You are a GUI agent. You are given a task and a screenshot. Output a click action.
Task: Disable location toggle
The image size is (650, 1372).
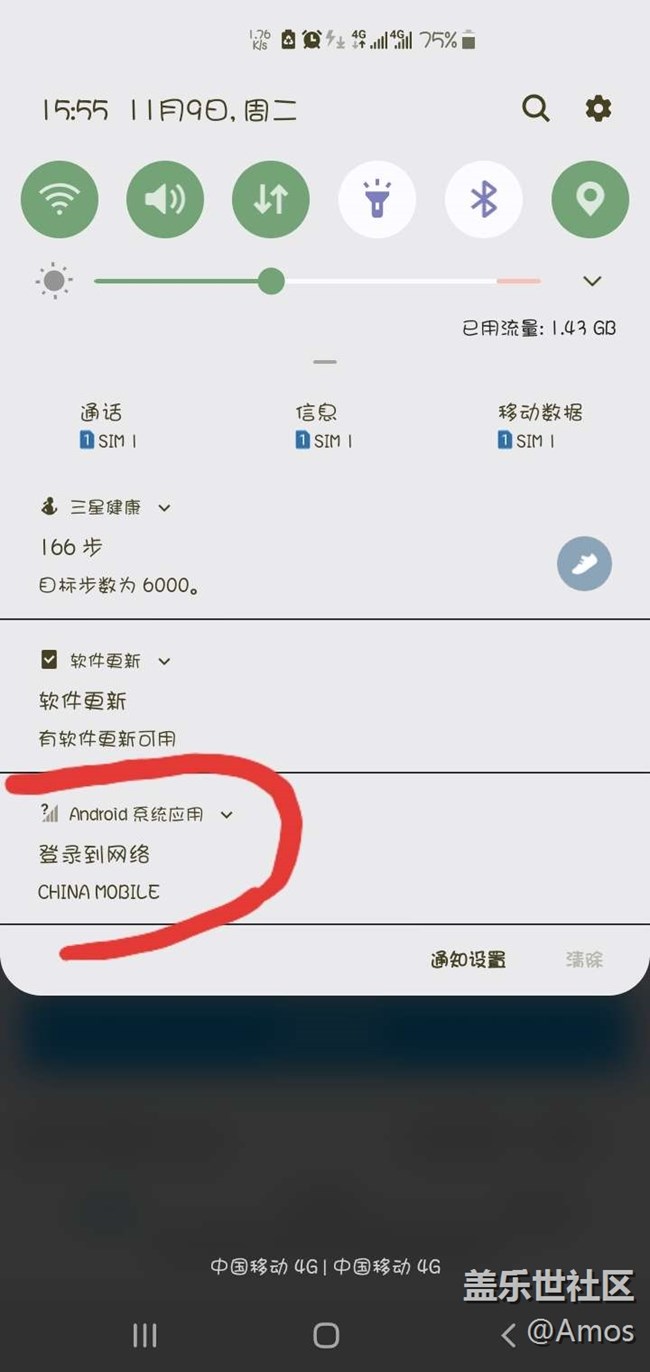590,199
